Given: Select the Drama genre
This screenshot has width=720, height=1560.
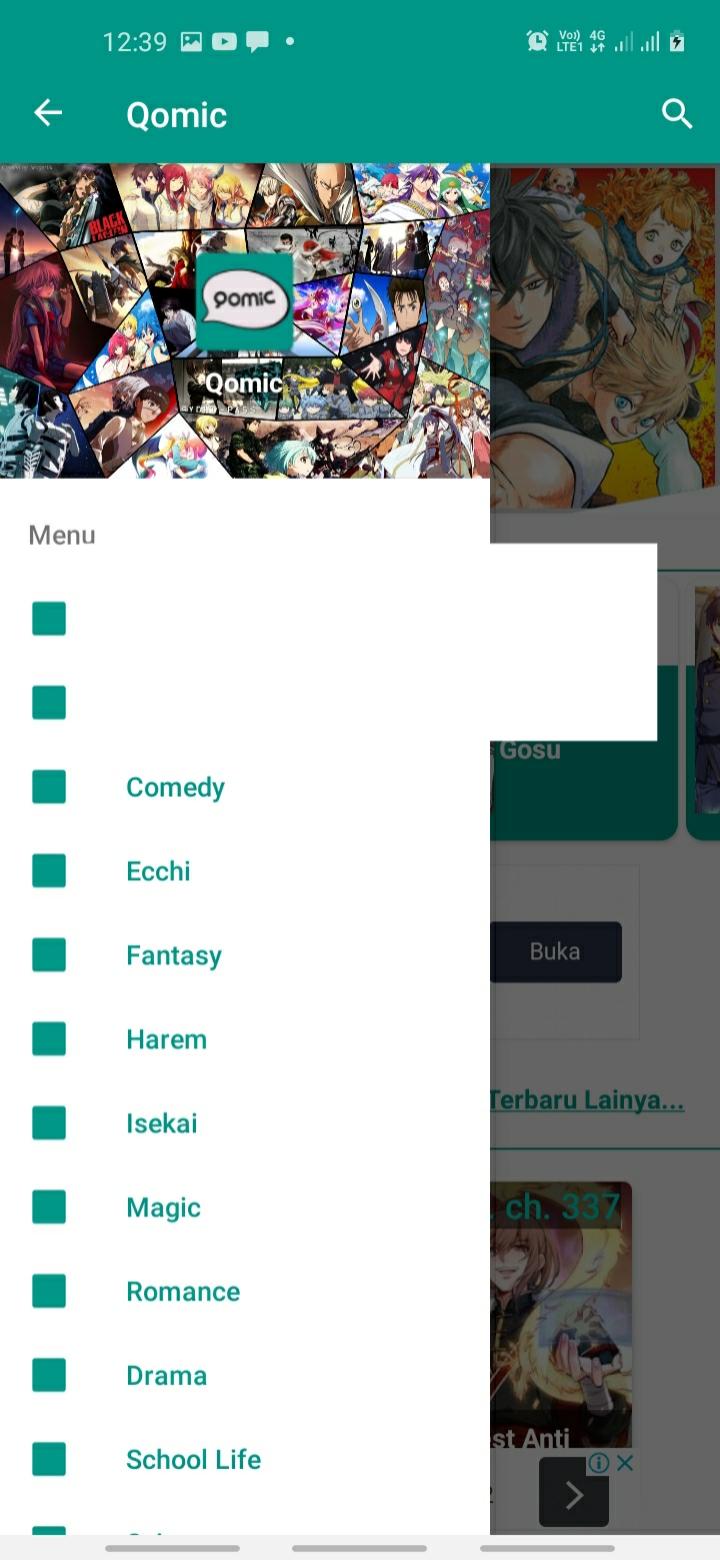Looking at the screenshot, I should pos(166,1375).
